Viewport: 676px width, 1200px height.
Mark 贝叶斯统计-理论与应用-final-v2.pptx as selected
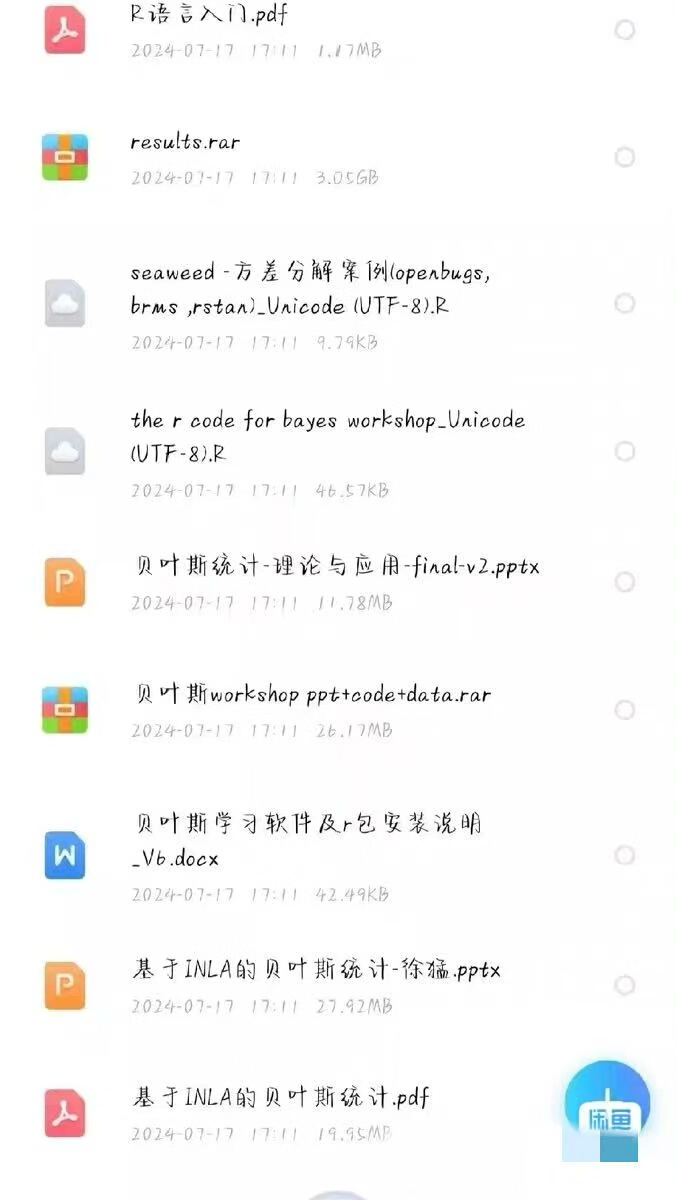(625, 582)
